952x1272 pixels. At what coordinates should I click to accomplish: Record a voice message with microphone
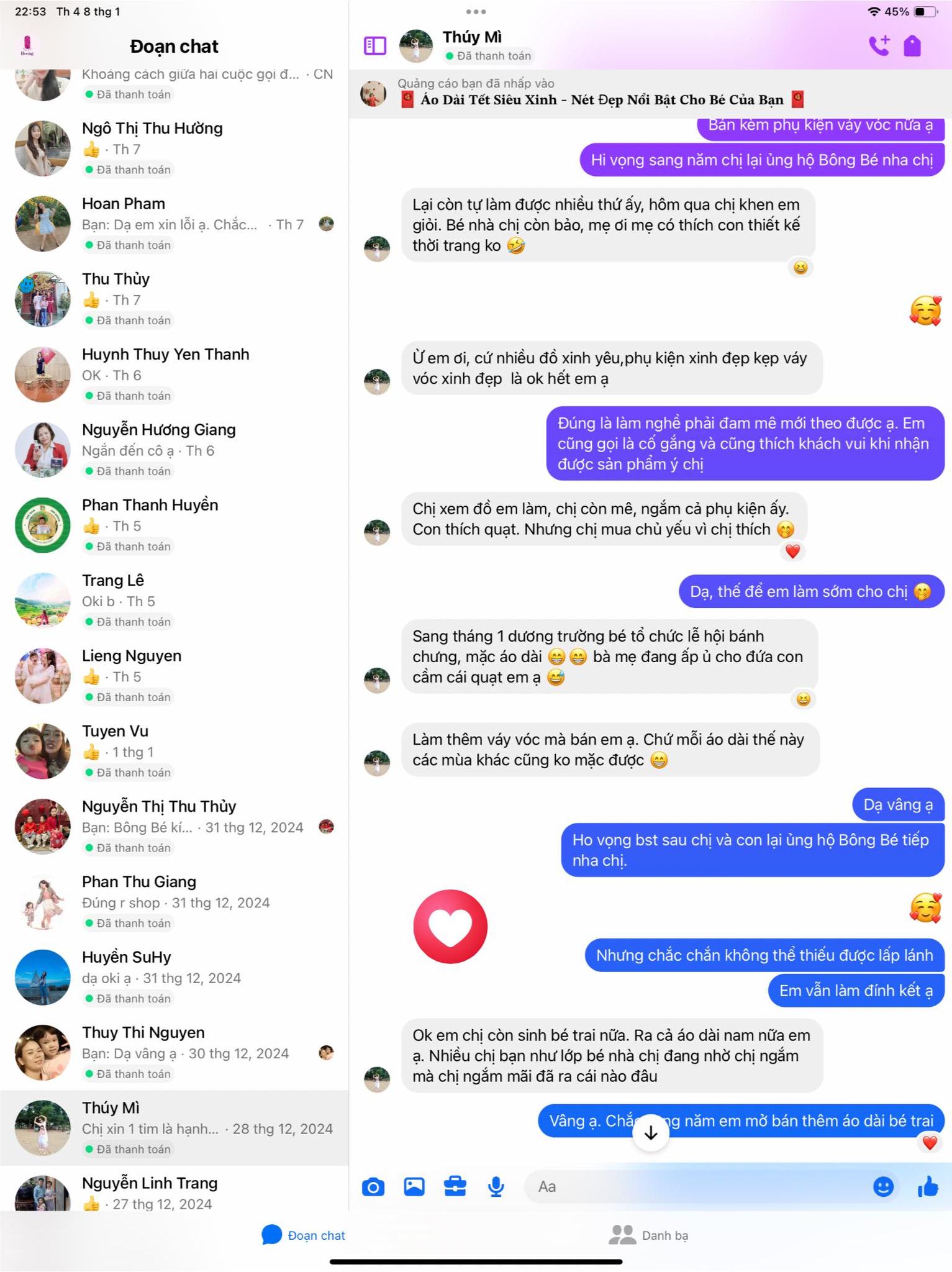coord(496,1187)
